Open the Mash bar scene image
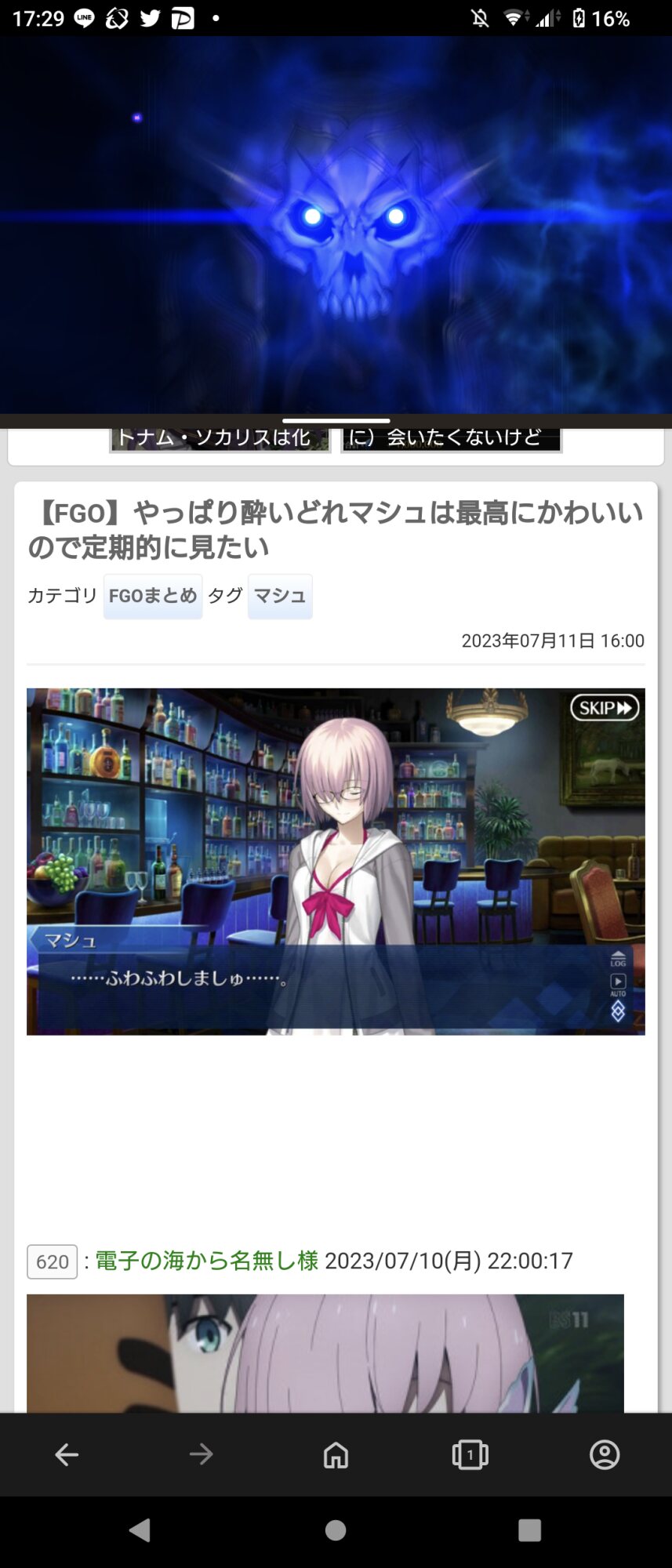The height and width of the screenshot is (1568, 672). click(336, 861)
